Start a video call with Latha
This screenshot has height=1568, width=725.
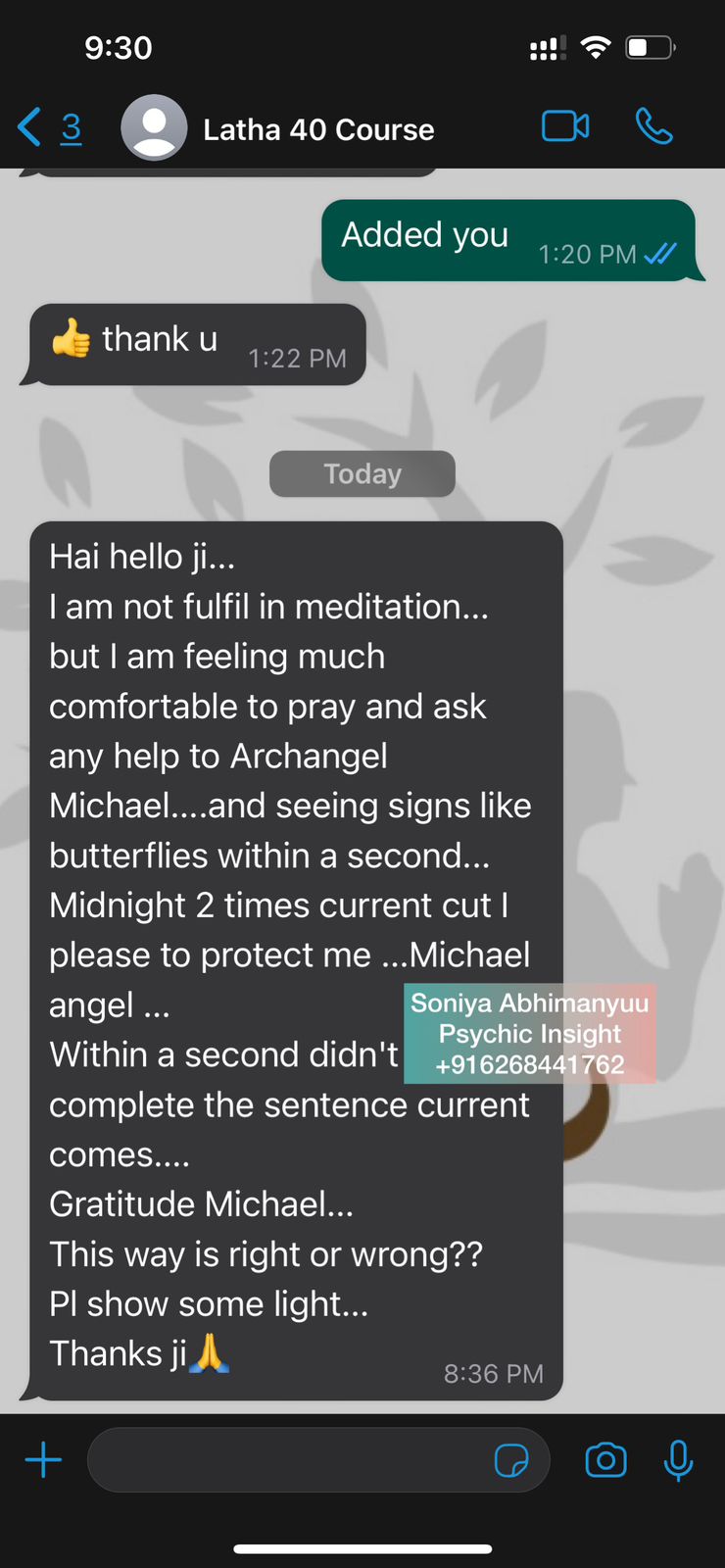pos(565,126)
